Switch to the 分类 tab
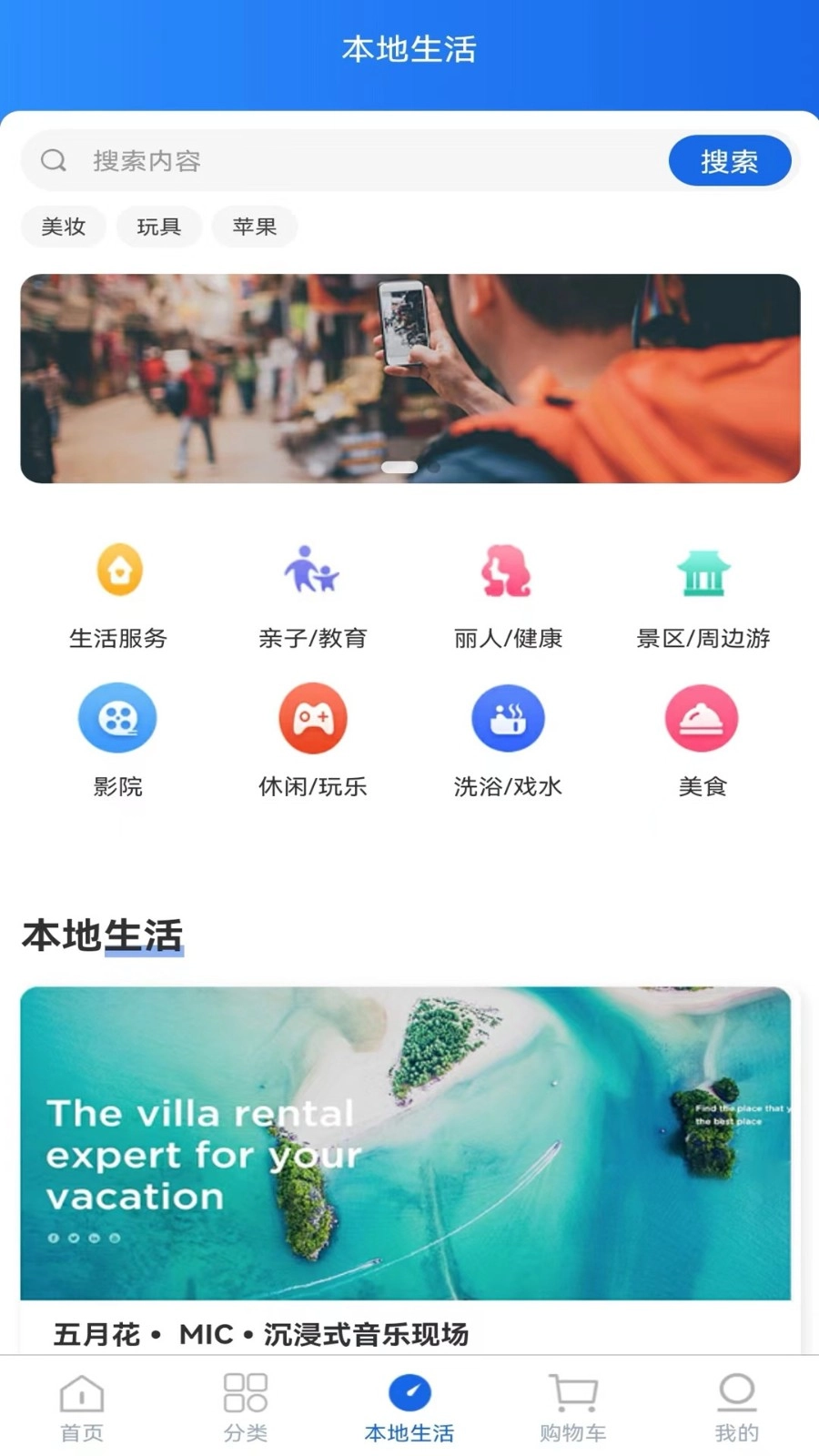The height and width of the screenshot is (1456, 819). (x=246, y=1408)
